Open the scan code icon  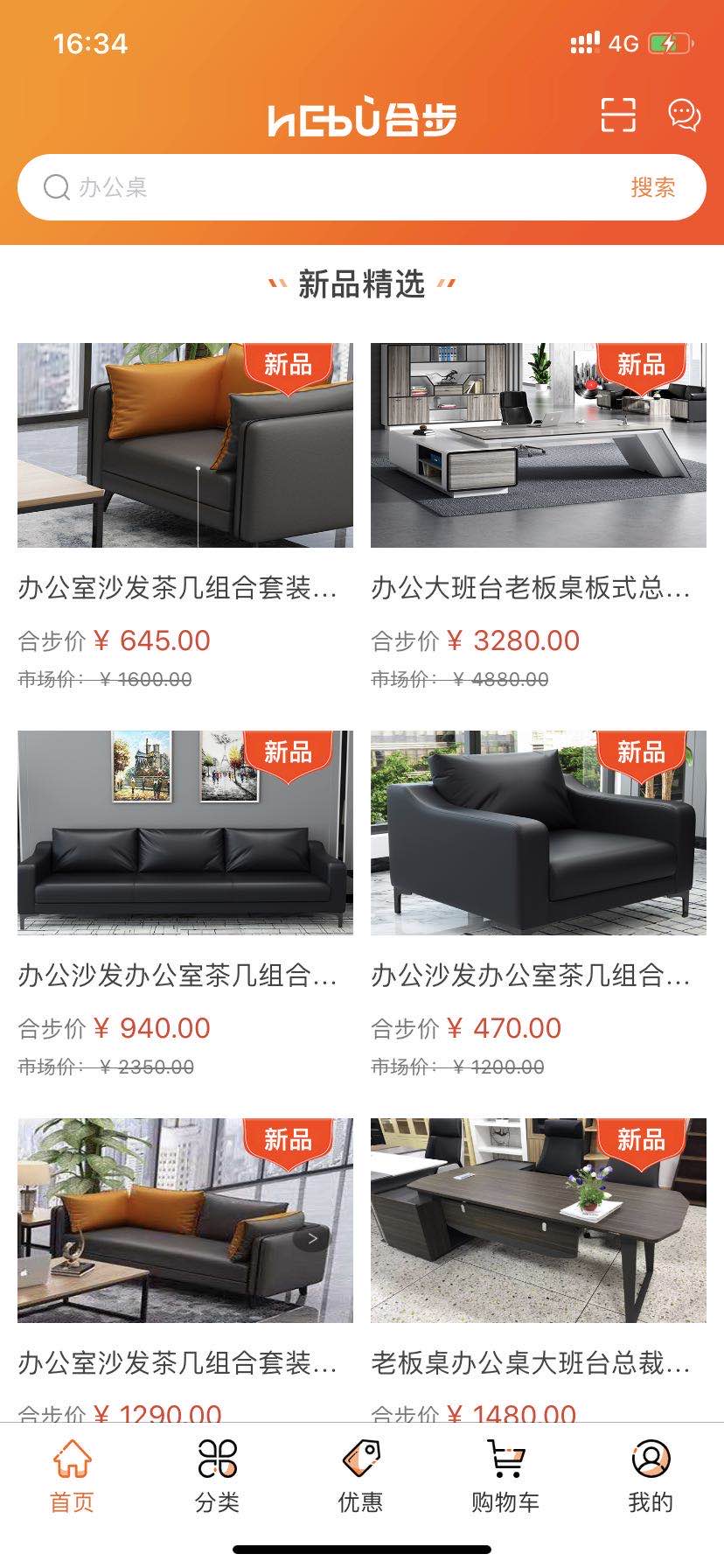pyautogui.click(x=618, y=115)
